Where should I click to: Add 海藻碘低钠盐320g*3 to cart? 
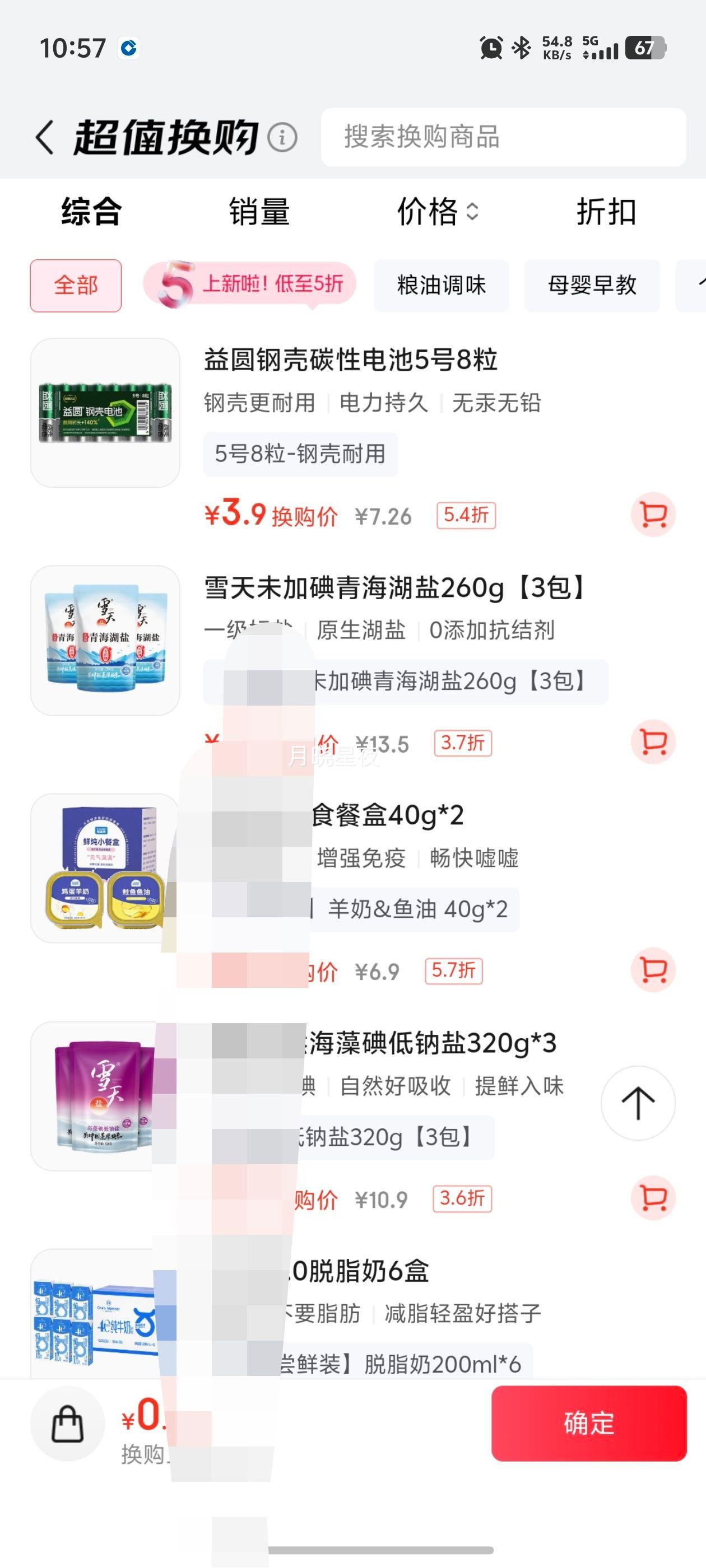tap(653, 1197)
